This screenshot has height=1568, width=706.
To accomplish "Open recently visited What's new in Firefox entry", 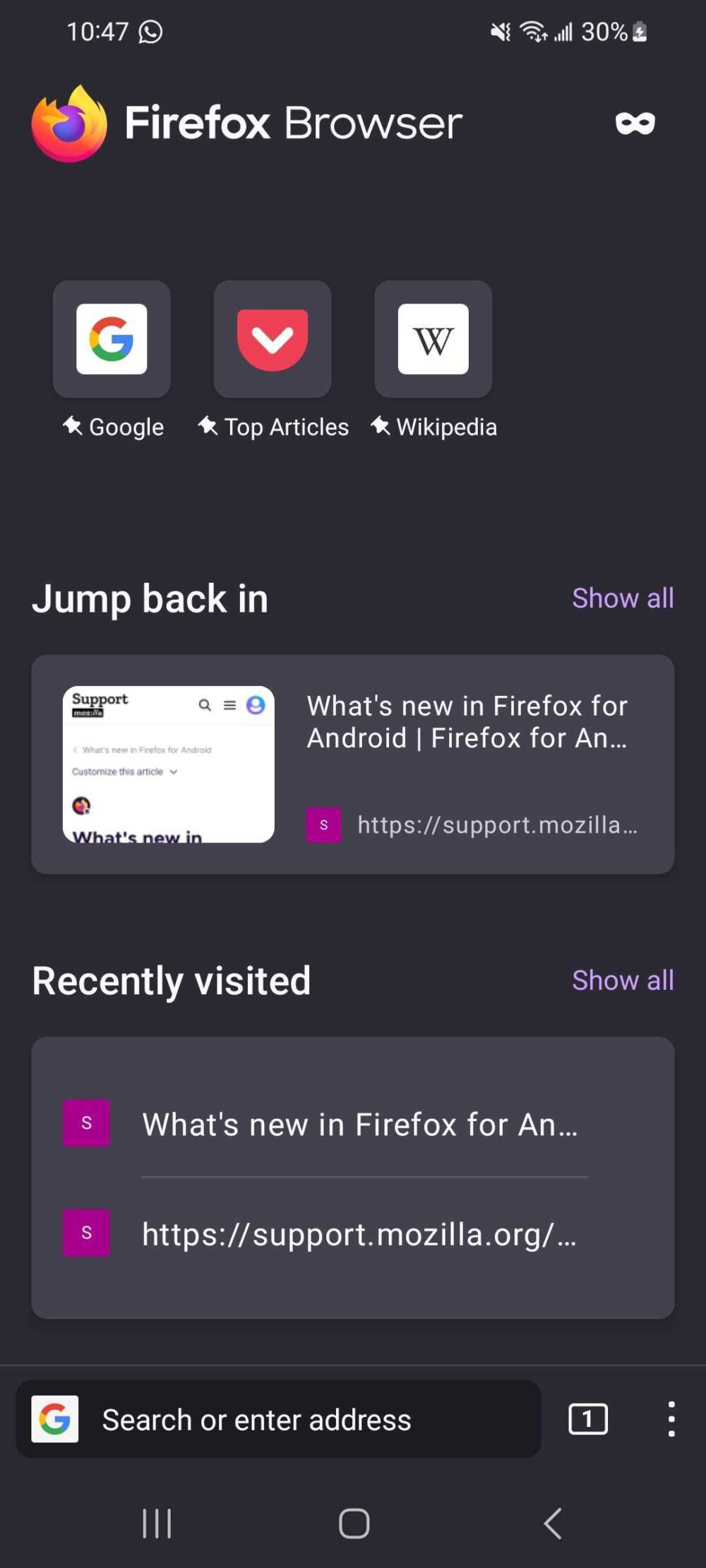I will 359,1124.
